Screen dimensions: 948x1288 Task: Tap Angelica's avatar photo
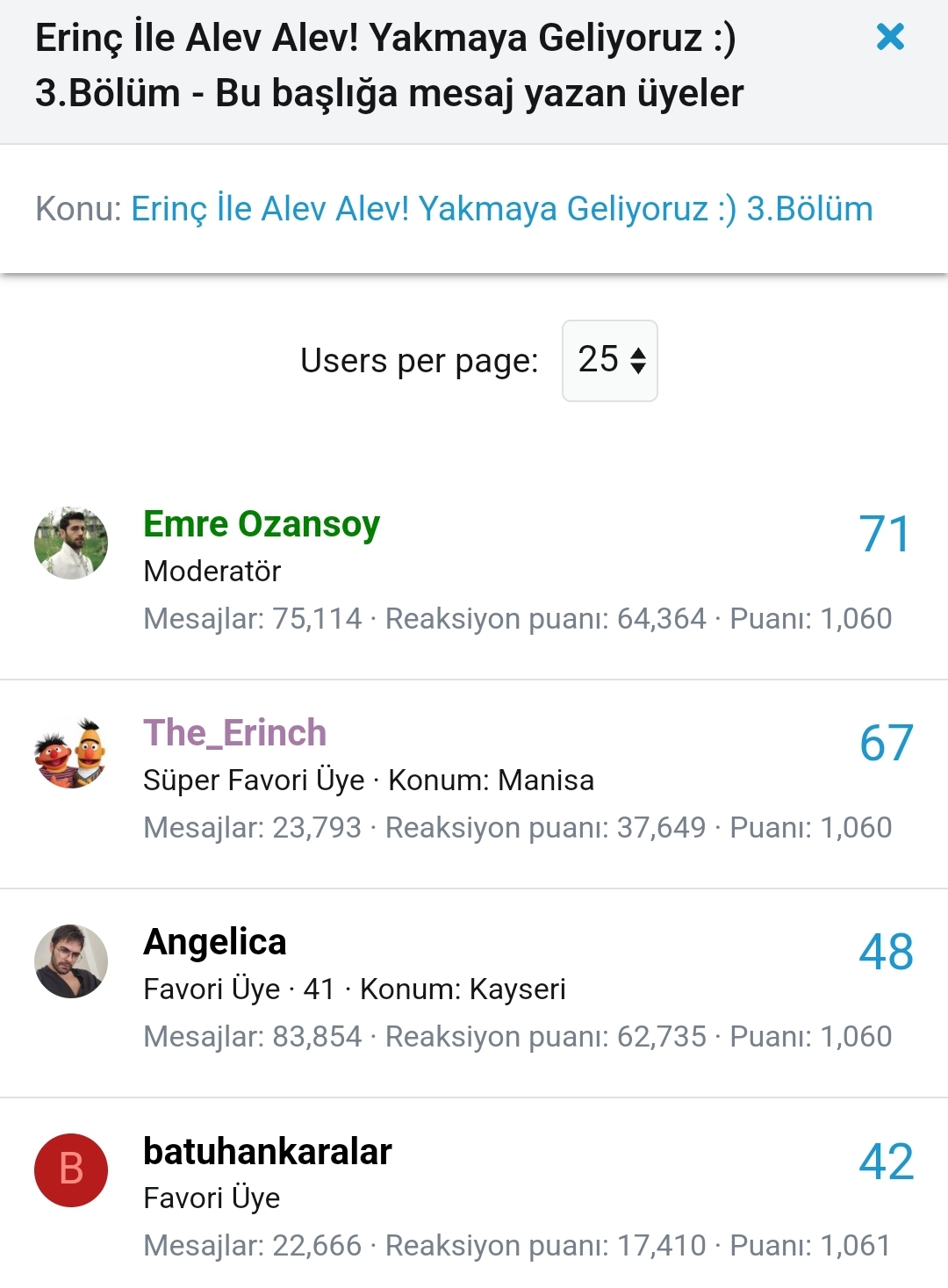pyautogui.click(x=71, y=961)
